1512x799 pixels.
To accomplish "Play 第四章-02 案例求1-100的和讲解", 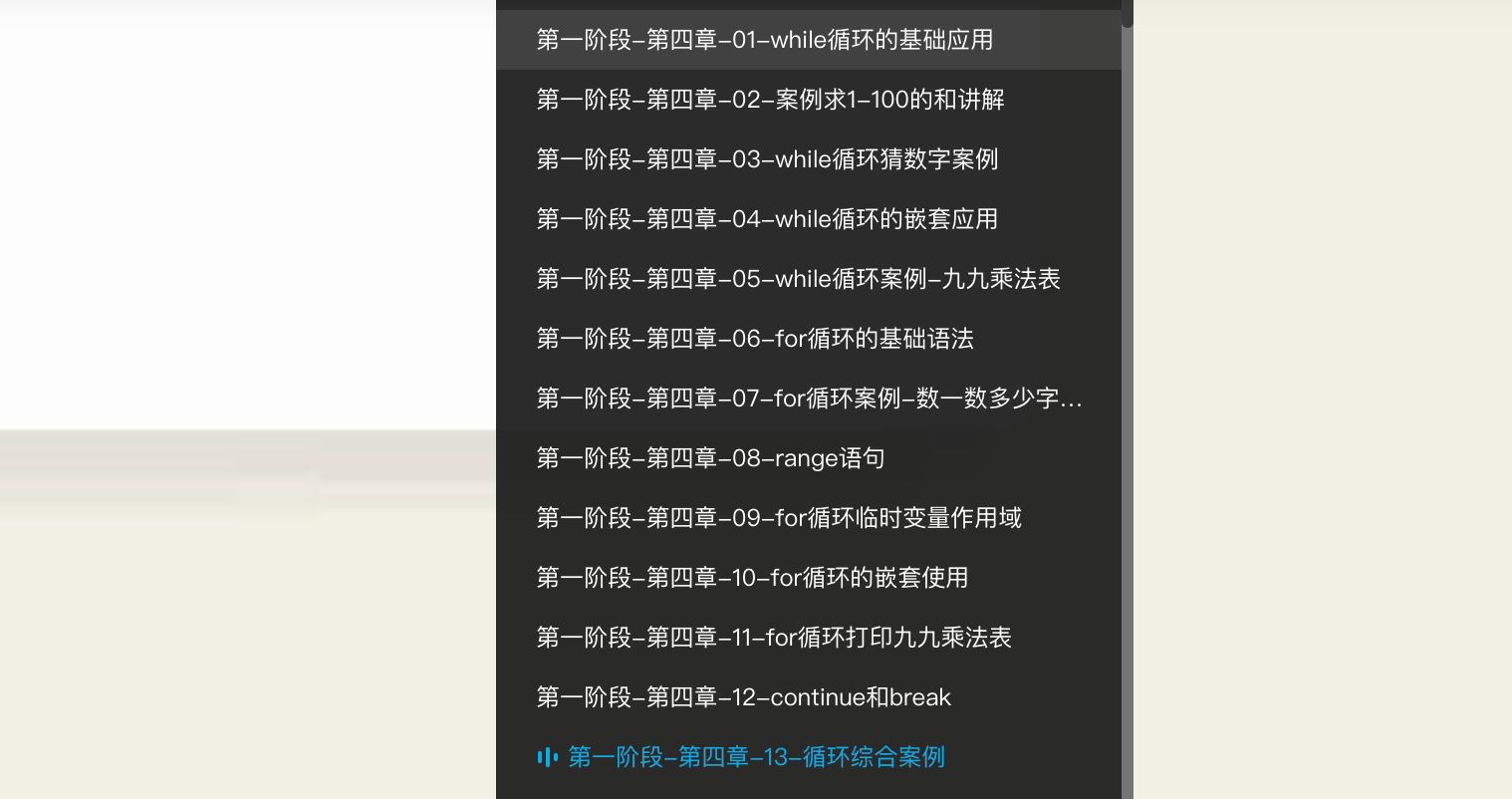I will pyautogui.click(x=770, y=100).
